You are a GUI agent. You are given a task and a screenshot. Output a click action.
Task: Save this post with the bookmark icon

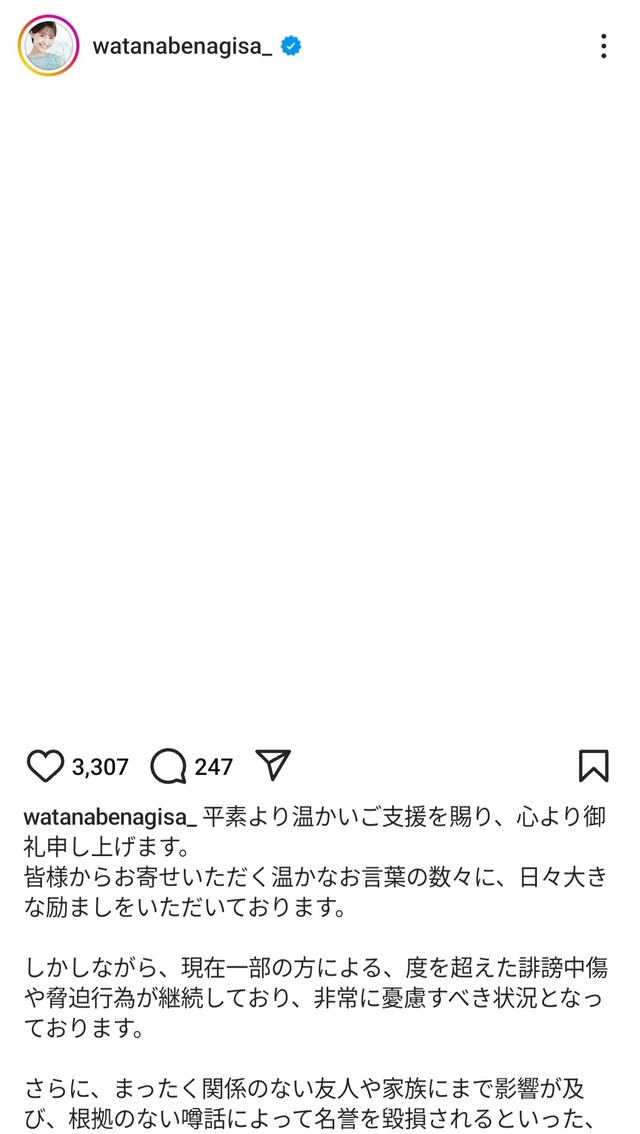593,765
